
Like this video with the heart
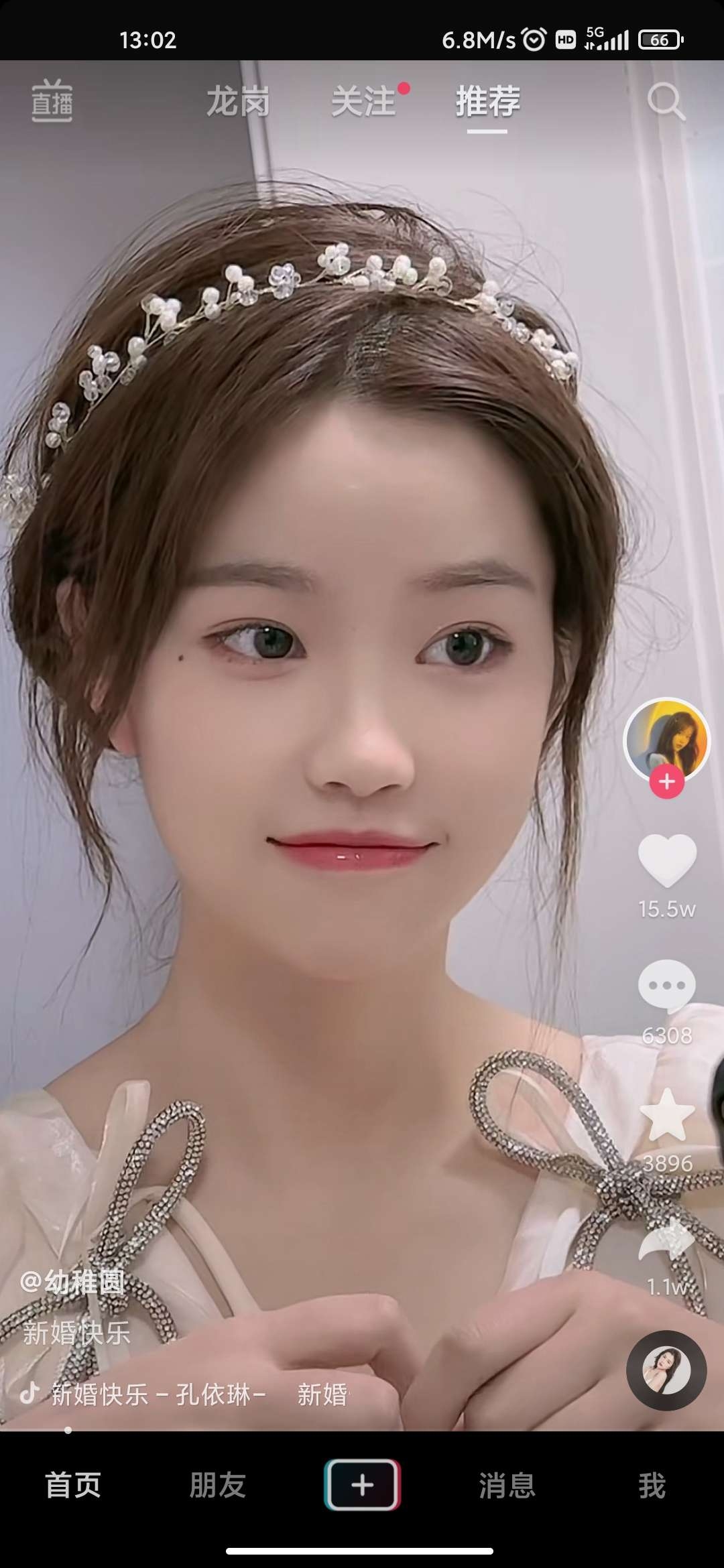[x=667, y=860]
